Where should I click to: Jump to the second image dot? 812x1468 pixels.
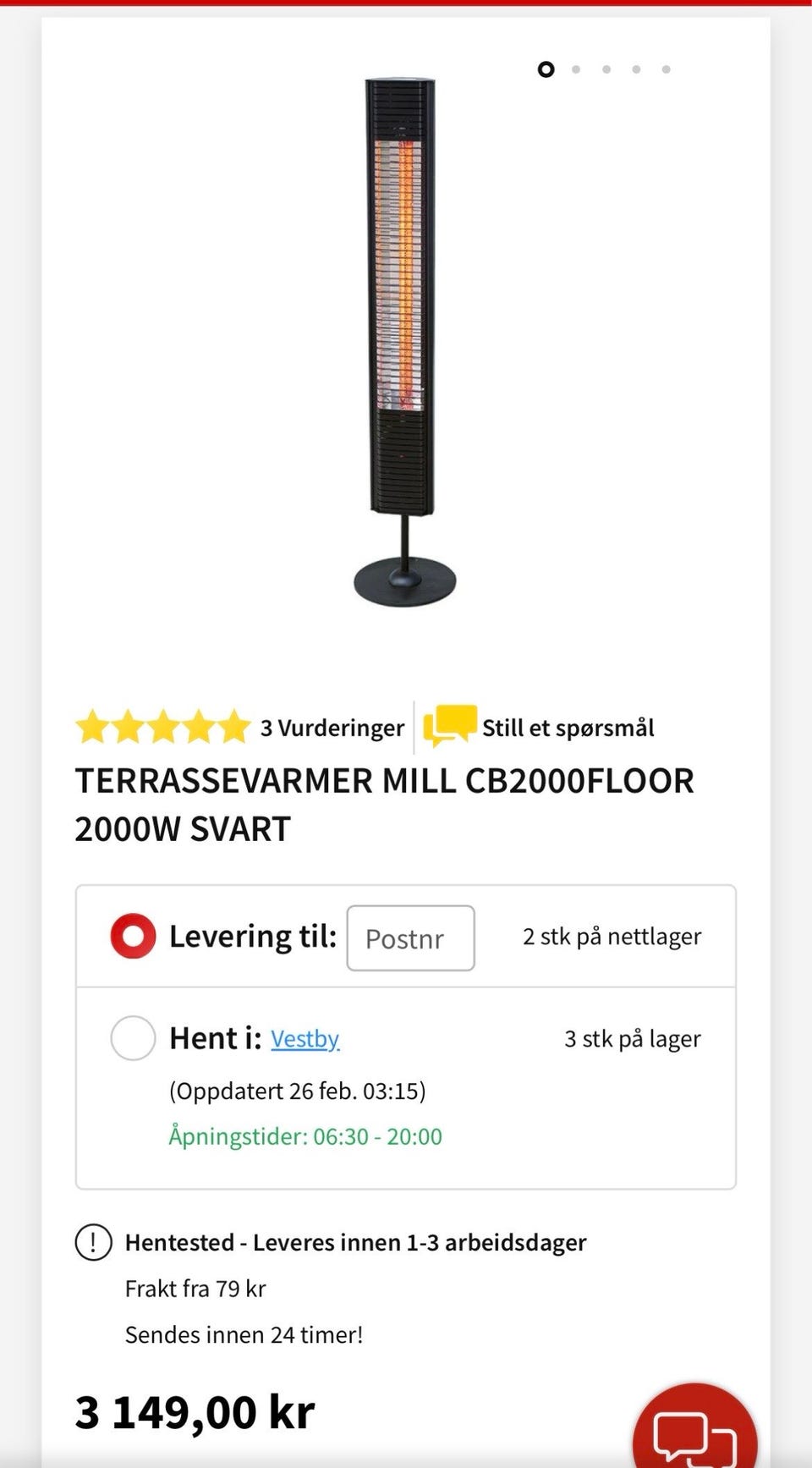576,69
